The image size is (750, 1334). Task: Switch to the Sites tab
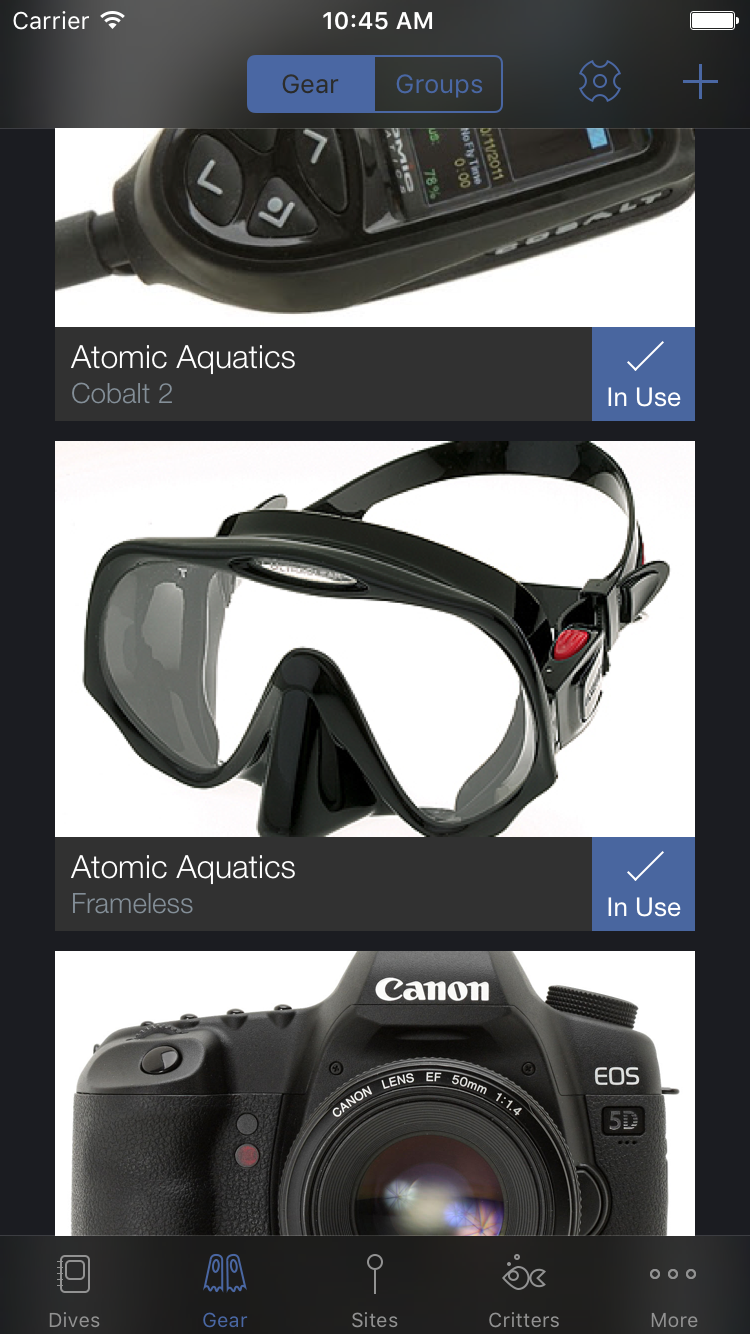375,1290
